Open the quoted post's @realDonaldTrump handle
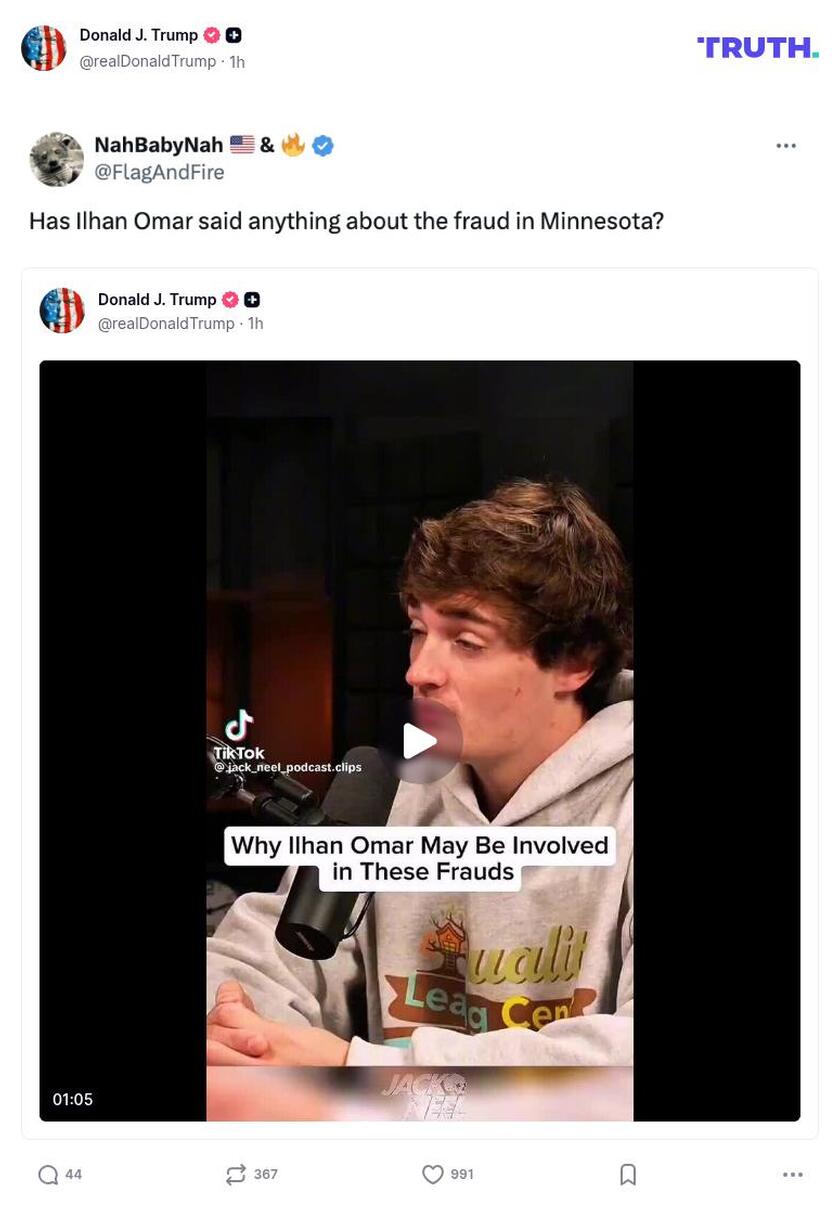Screen dimensions: 840x1212 click(x=165, y=323)
